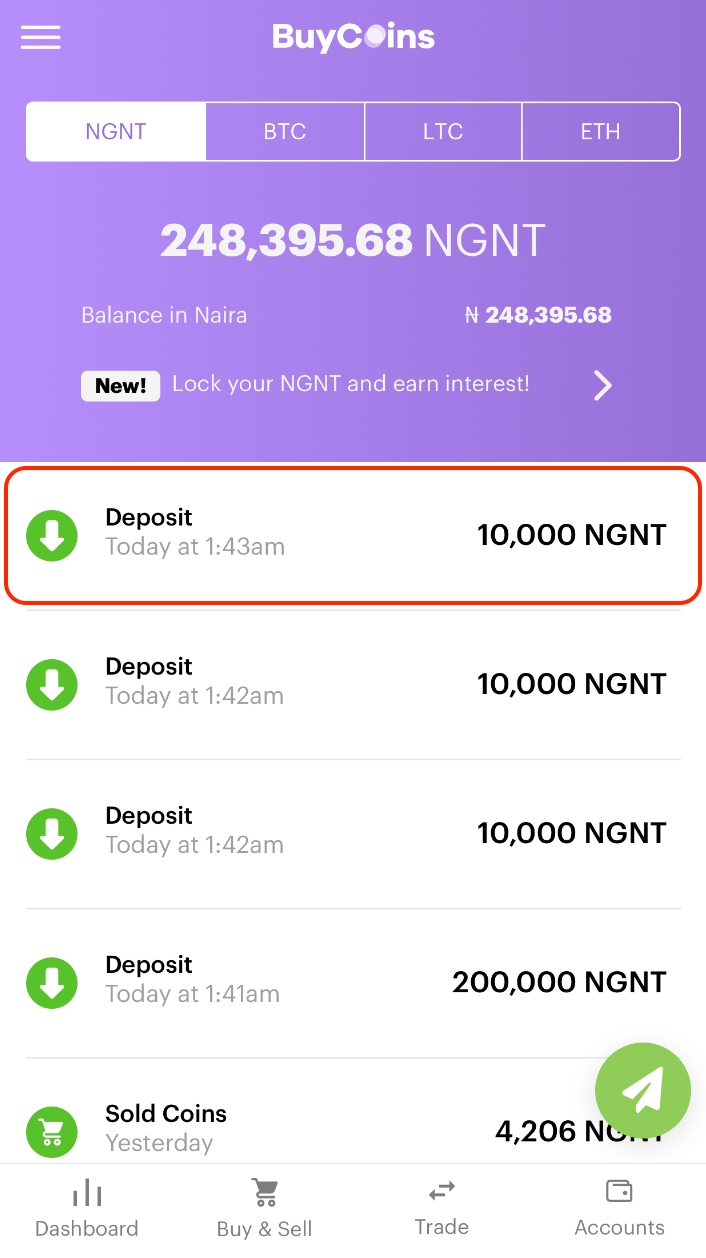The width and height of the screenshot is (706, 1258).
Task: Switch to the Trade tab
Action: pyautogui.click(x=442, y=1209)
